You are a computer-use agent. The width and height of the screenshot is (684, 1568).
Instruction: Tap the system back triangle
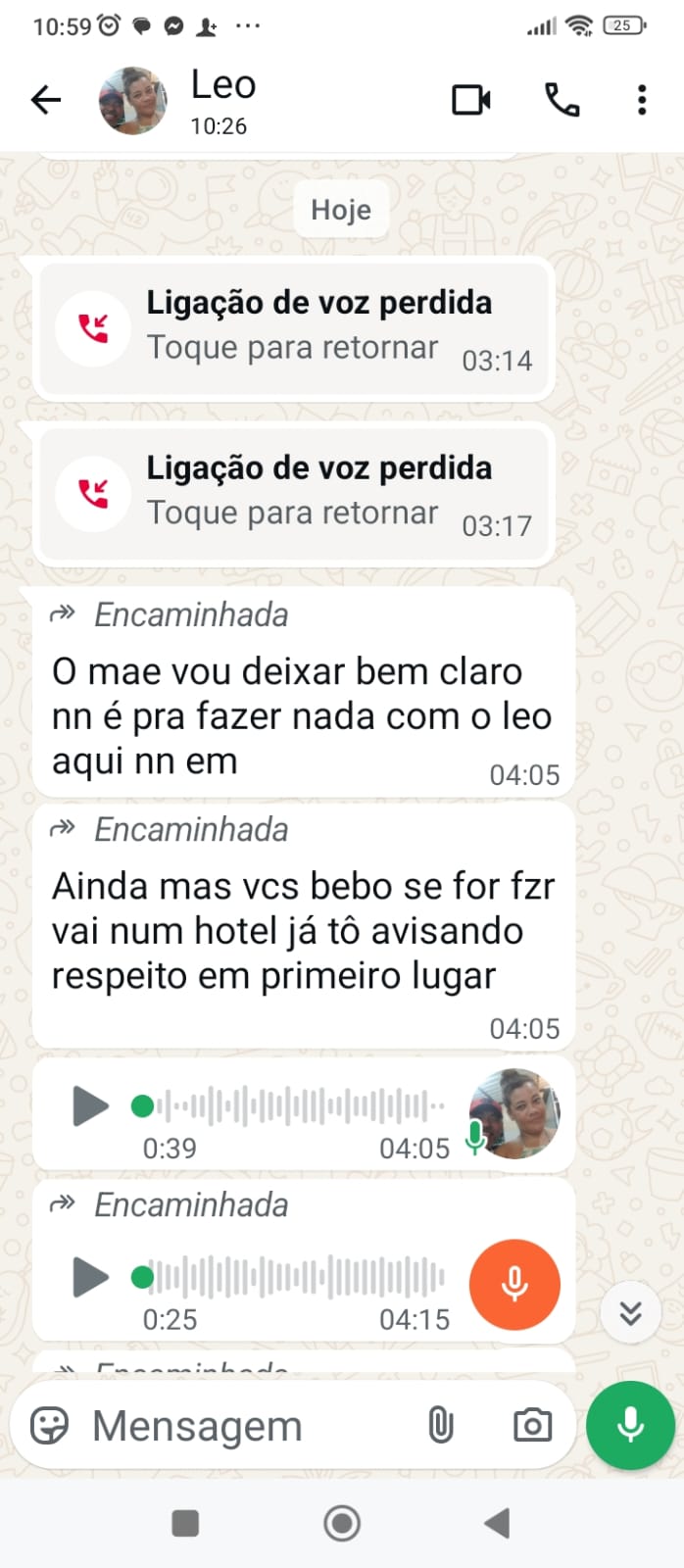[x=497, y=1523]
